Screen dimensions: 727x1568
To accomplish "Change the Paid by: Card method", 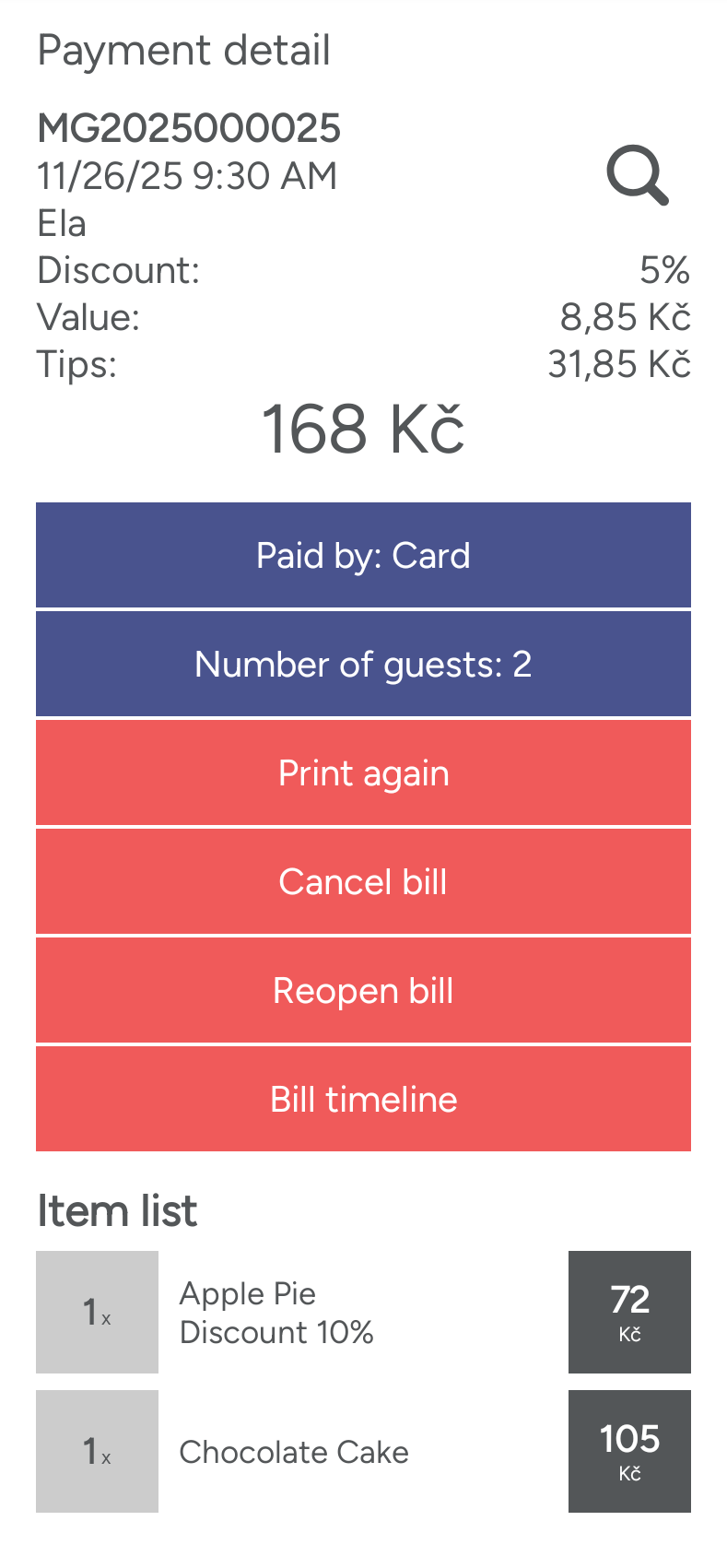I will pyautogui.click(x=363, y=556).
